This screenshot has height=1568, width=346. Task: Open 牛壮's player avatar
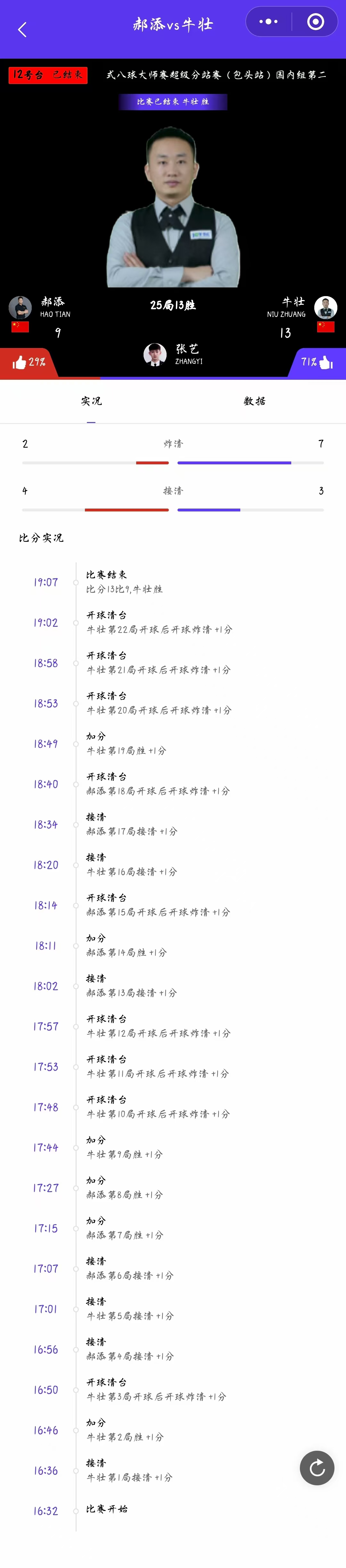click(x=325, y=307)
